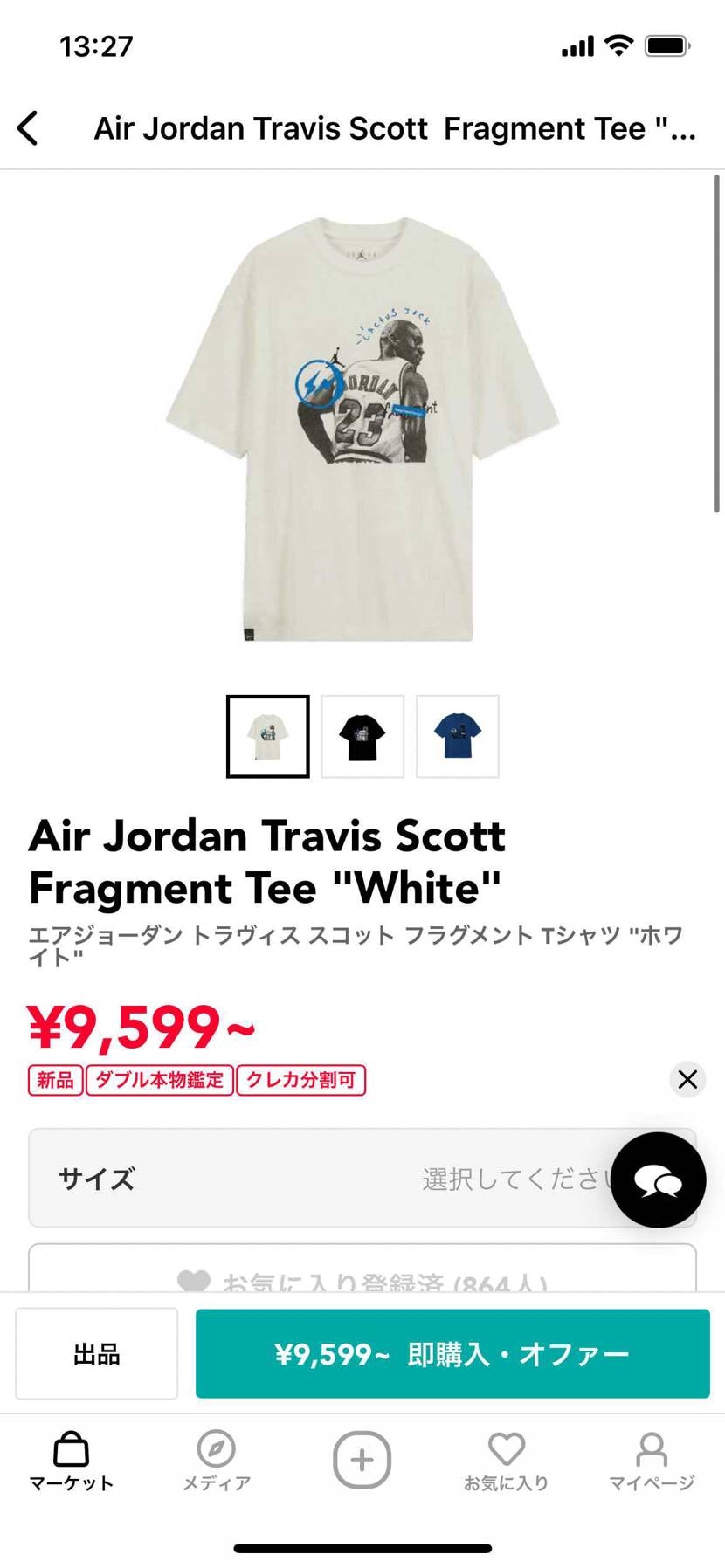Screen dimensions: 725x1568
Task: Open the floating chat support button
Action: click(x=658, y=1179)
